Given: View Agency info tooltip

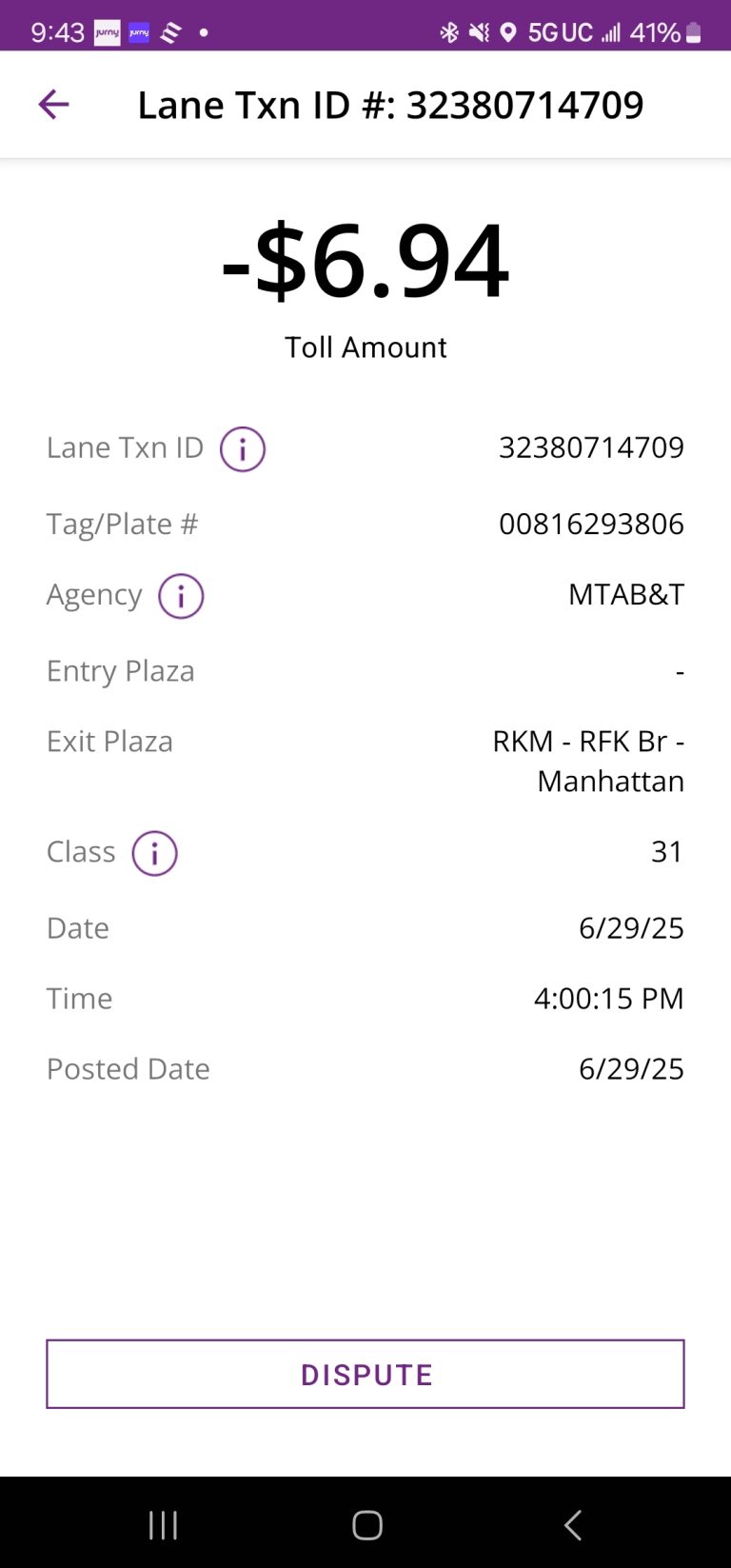Looking at the screenshot, I should point(181,597).
